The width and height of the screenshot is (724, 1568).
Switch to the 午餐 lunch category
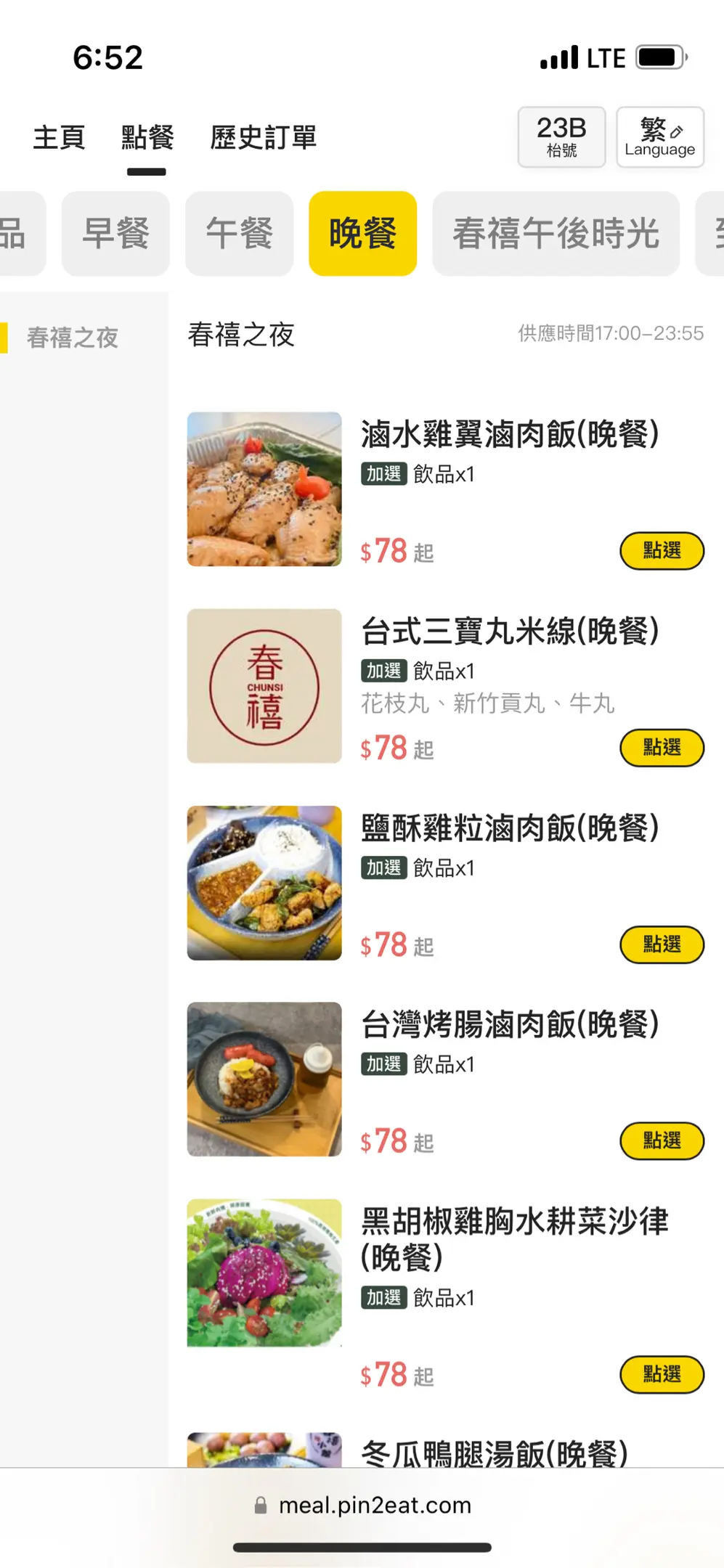(239, 233)
